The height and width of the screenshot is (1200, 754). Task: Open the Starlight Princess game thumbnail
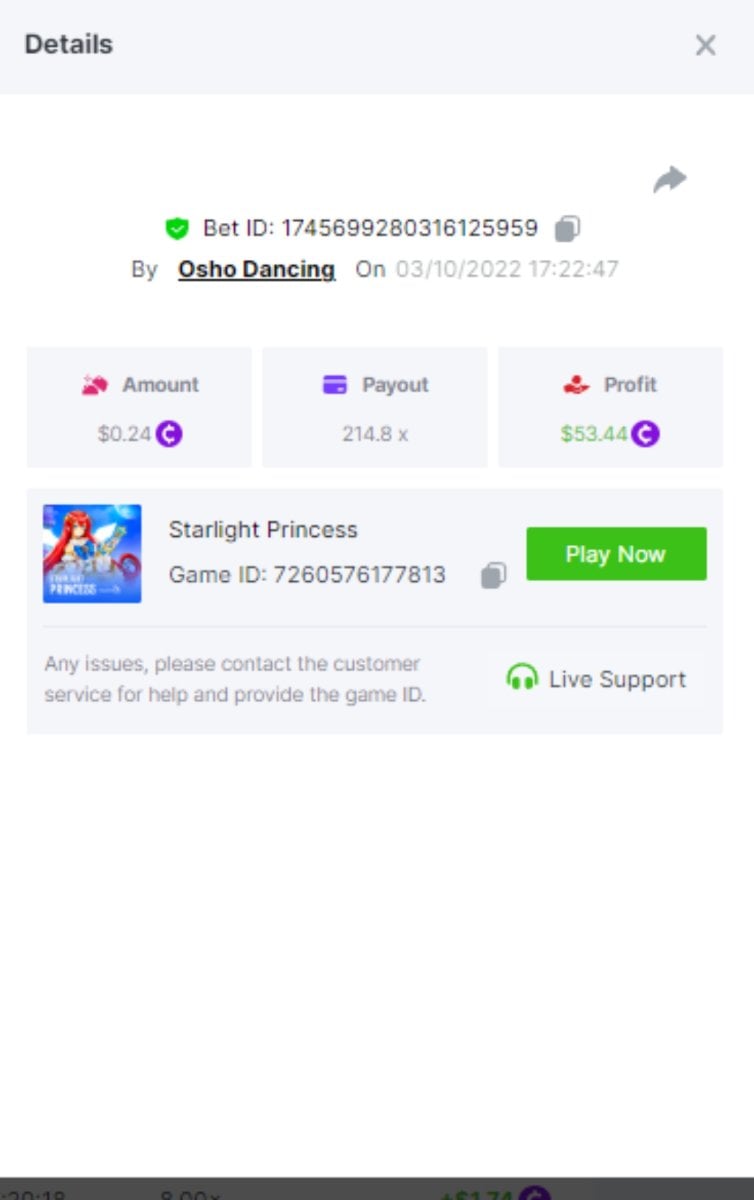pos(92,554)
